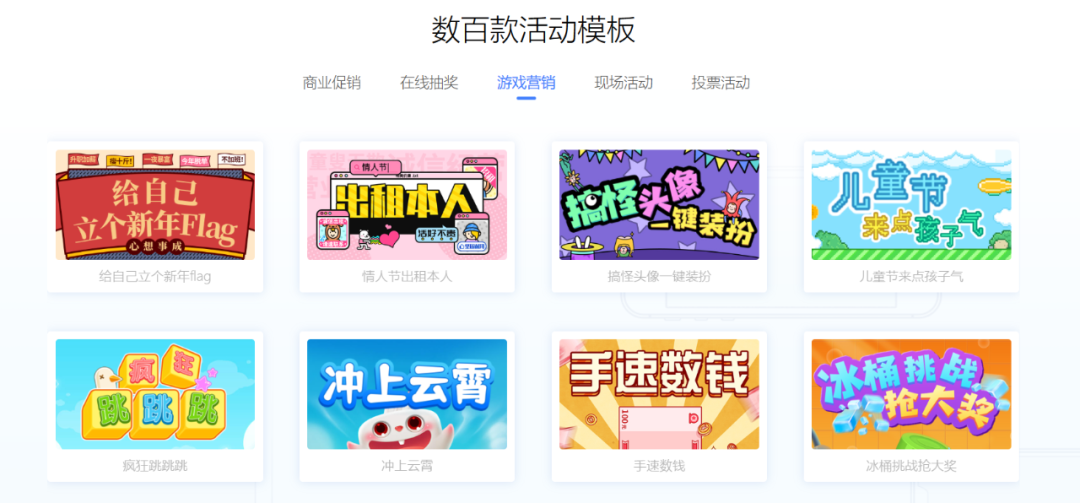Select the 游戏营销 tab
Image resolution: width=1080 pixels, height=503 pixels.
pos(526,83)
